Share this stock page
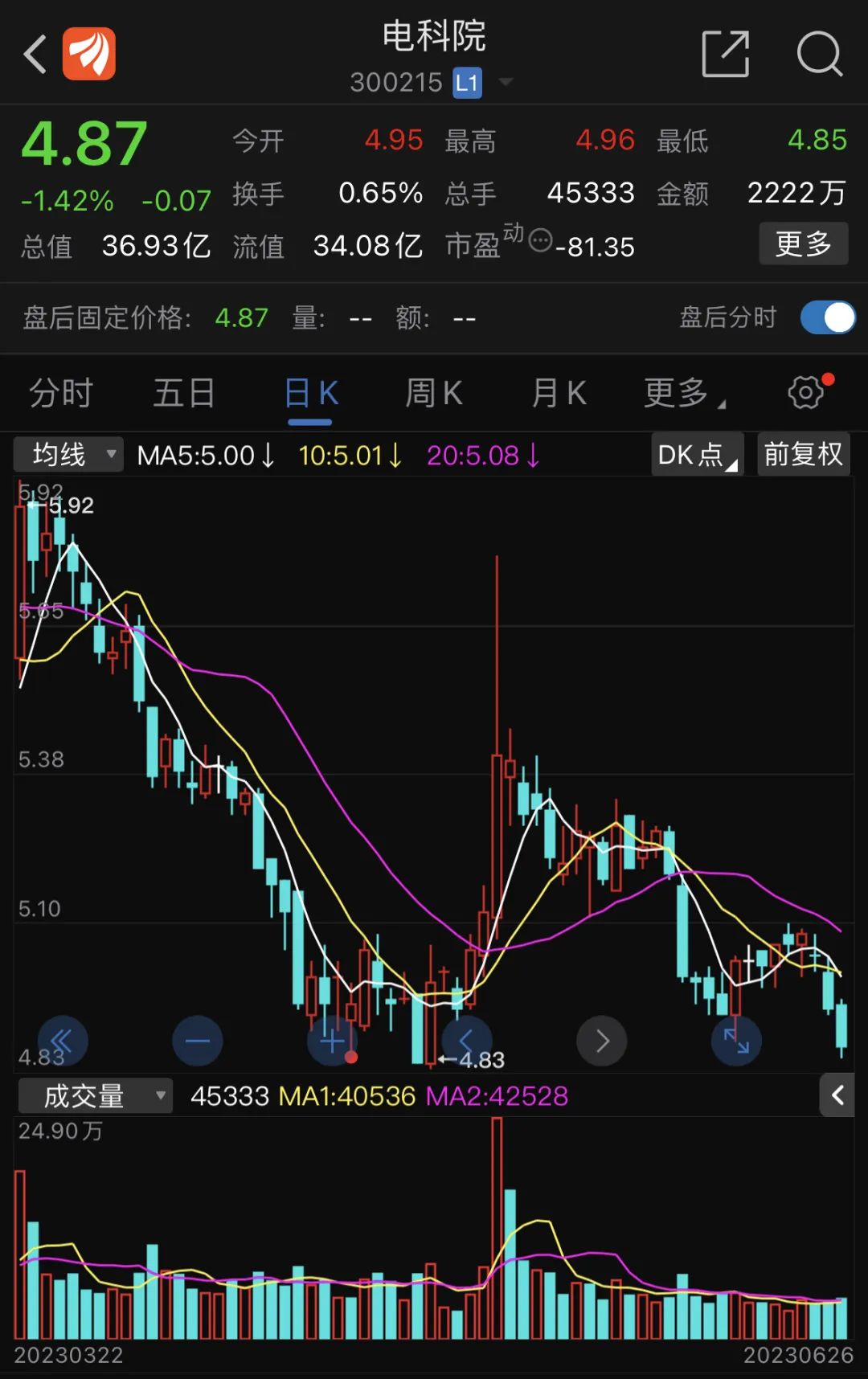Viewport: 868px width, 1379px height. point(726,55)
